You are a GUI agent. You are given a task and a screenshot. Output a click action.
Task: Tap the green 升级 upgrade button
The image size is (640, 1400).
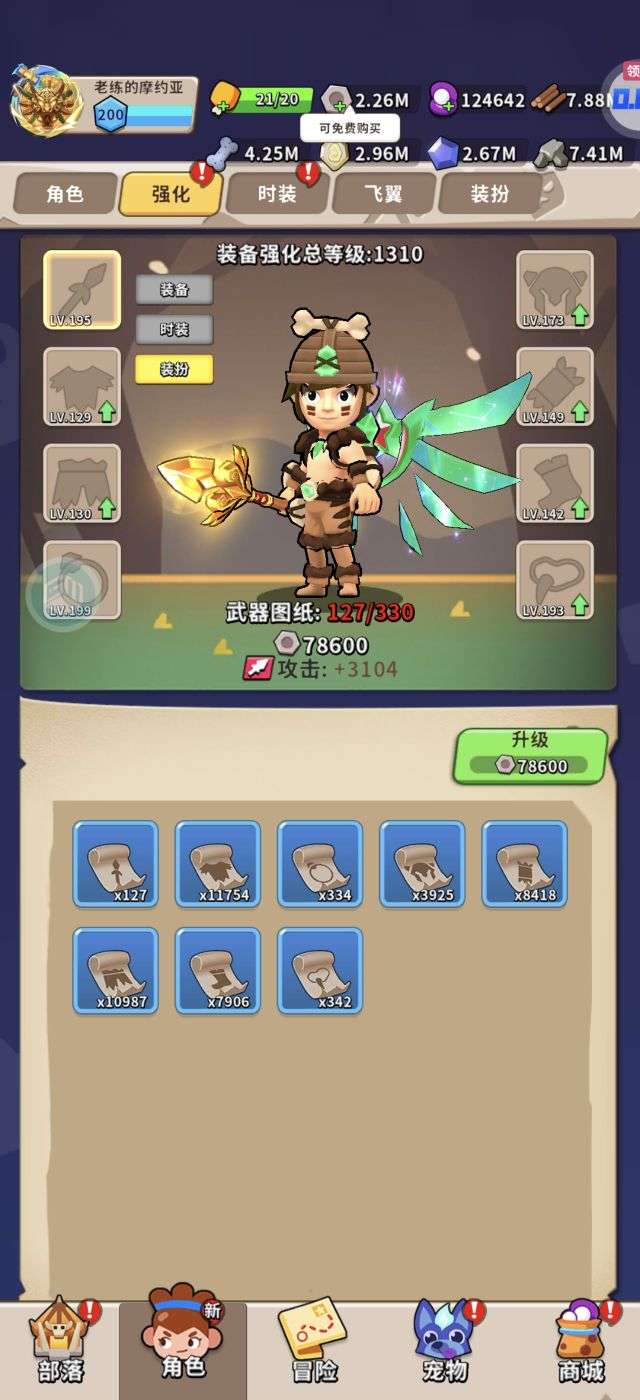531,755
